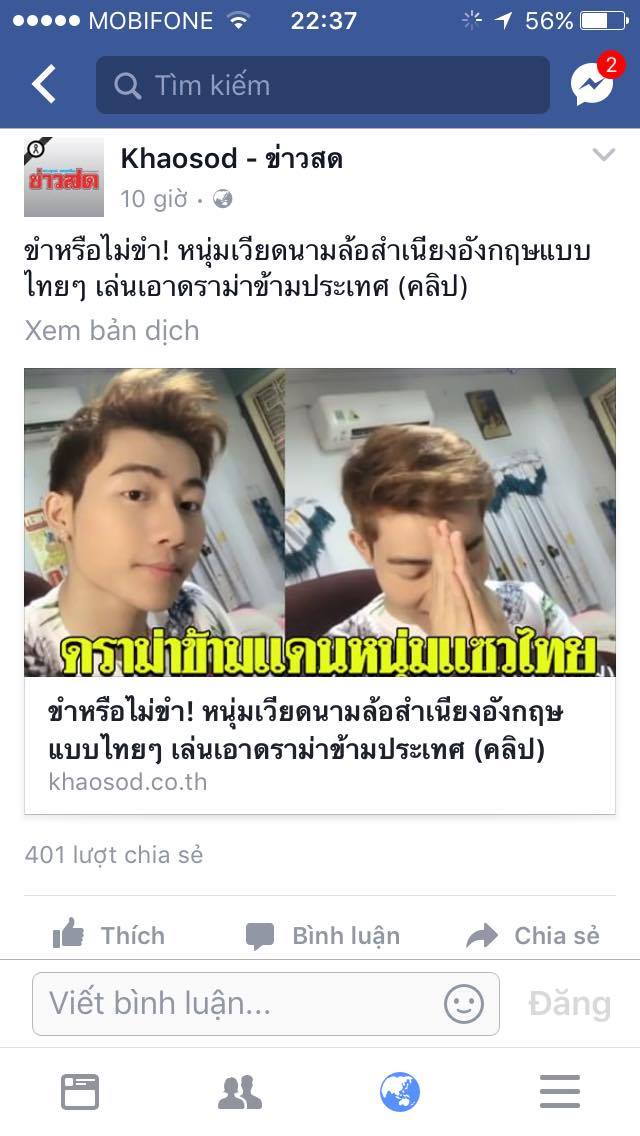Open the hamburger menu tab

560,1092
